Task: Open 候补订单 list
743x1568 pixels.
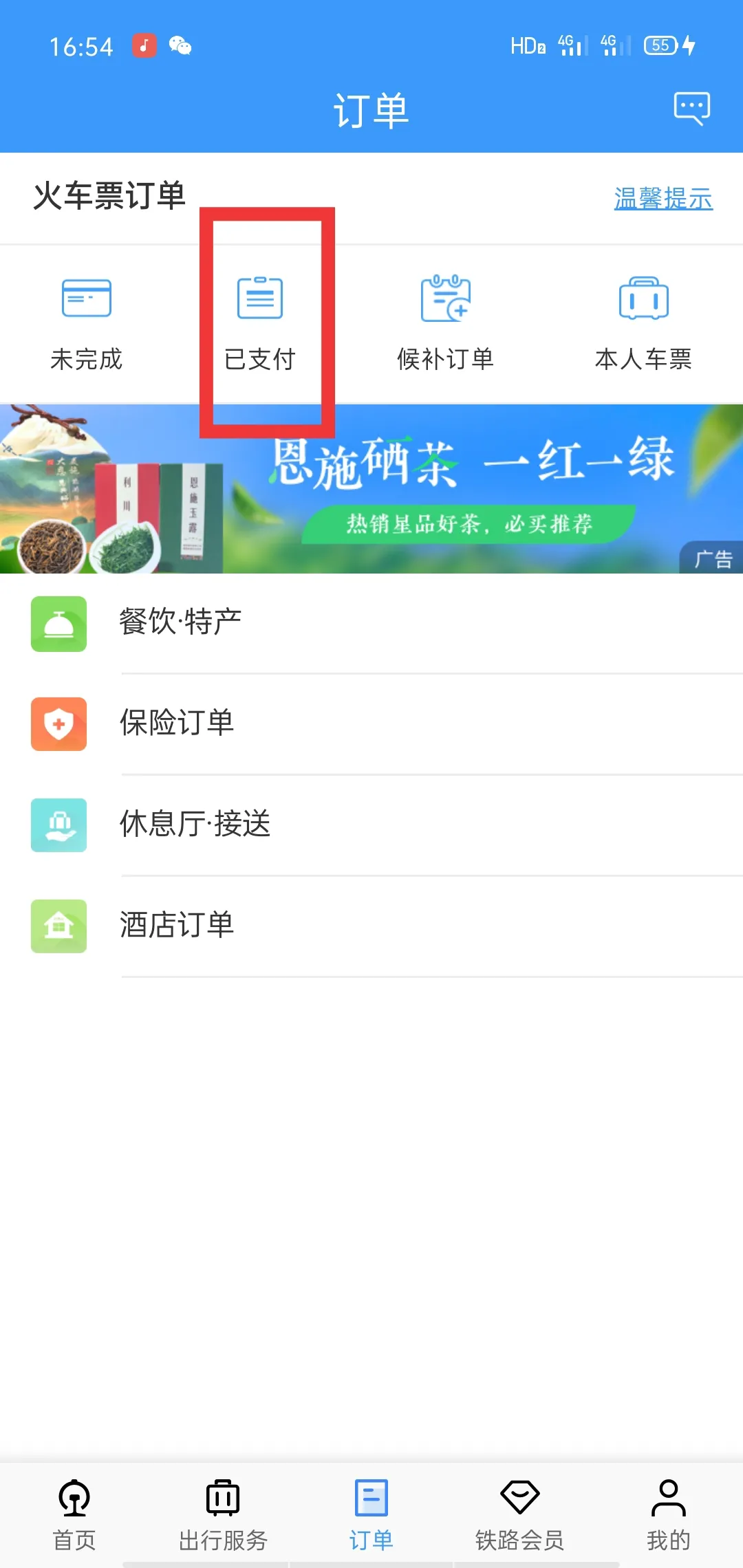Action: click(445, 323)
